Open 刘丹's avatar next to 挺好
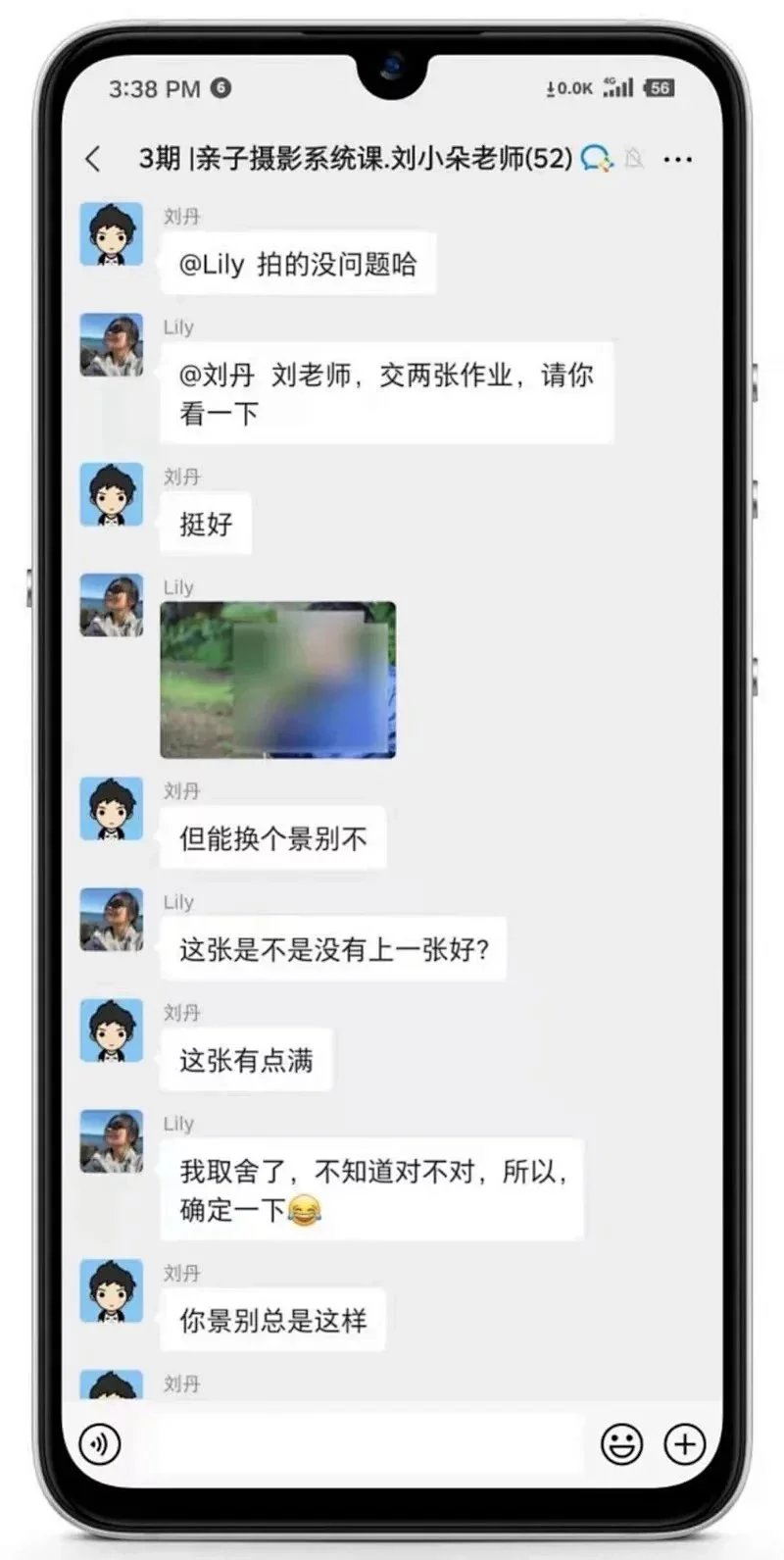 112,495
